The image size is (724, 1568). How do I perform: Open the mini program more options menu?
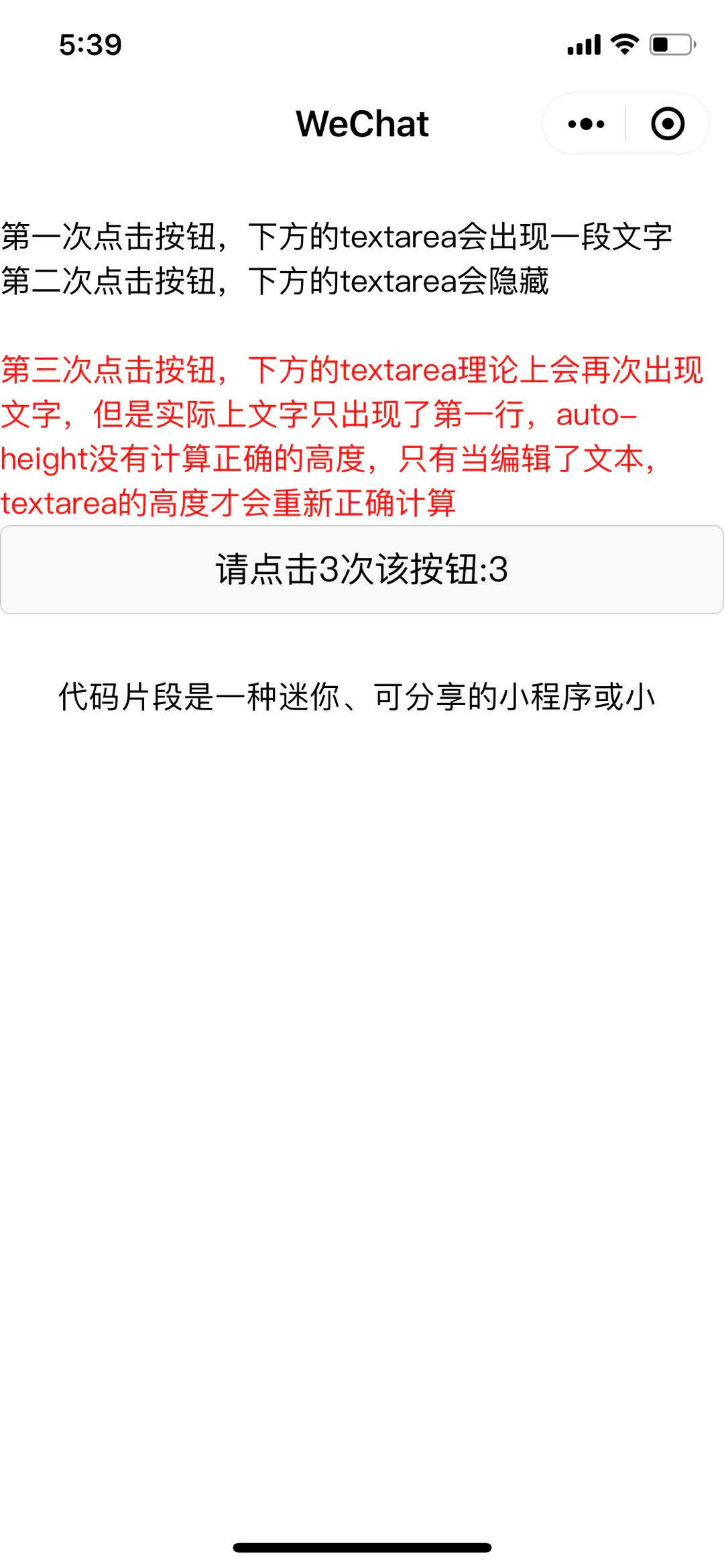point(585,124)
